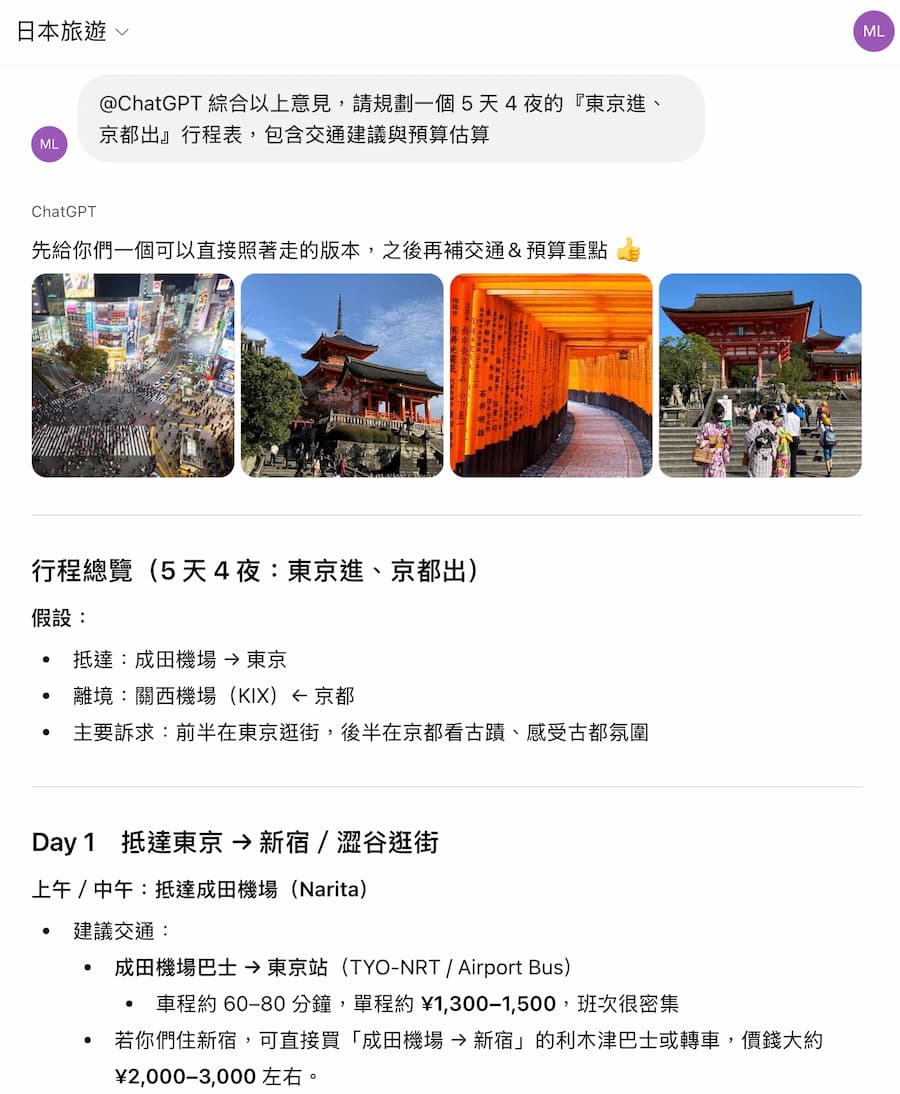Image resolution: width=900 pixels, height=1094 pixels.
Task: Click the divider line above 行程總覽
Action: click(450, 516)
